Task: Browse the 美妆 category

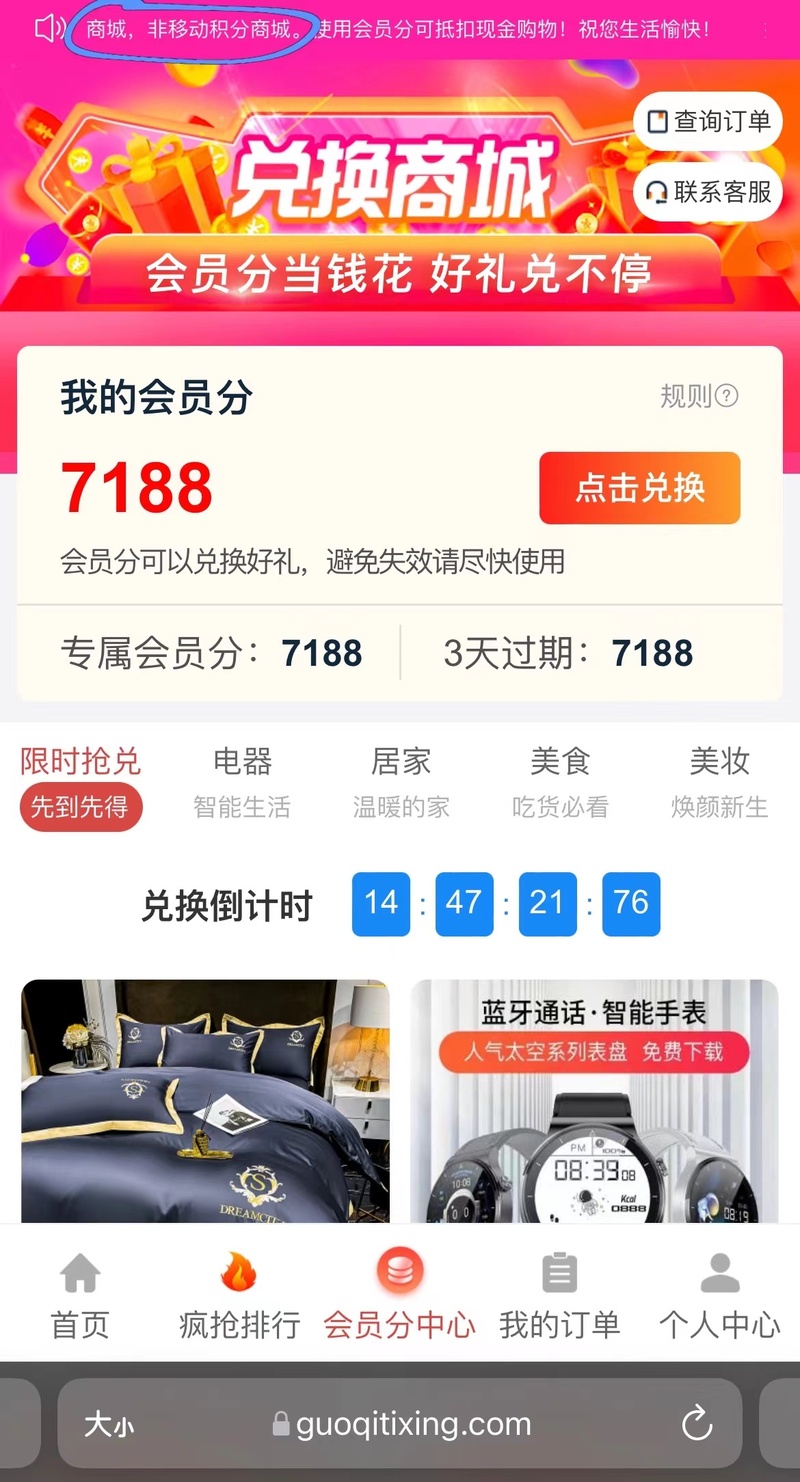Action: click(719, 782)
